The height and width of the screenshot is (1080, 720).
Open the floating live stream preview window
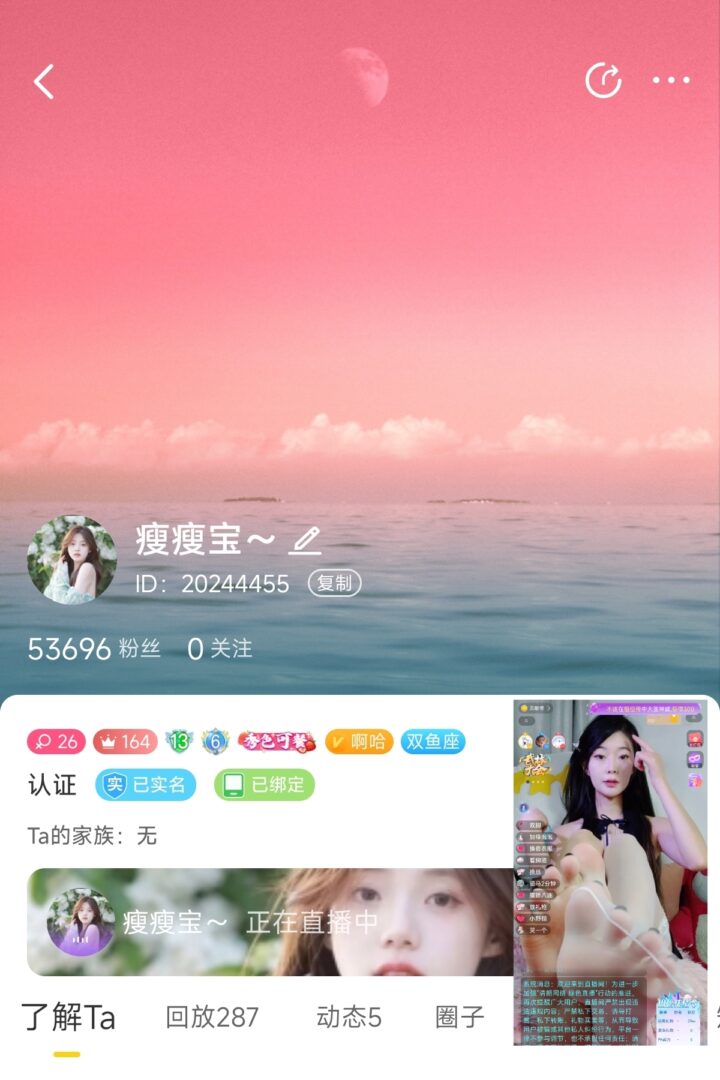[609, 870]
